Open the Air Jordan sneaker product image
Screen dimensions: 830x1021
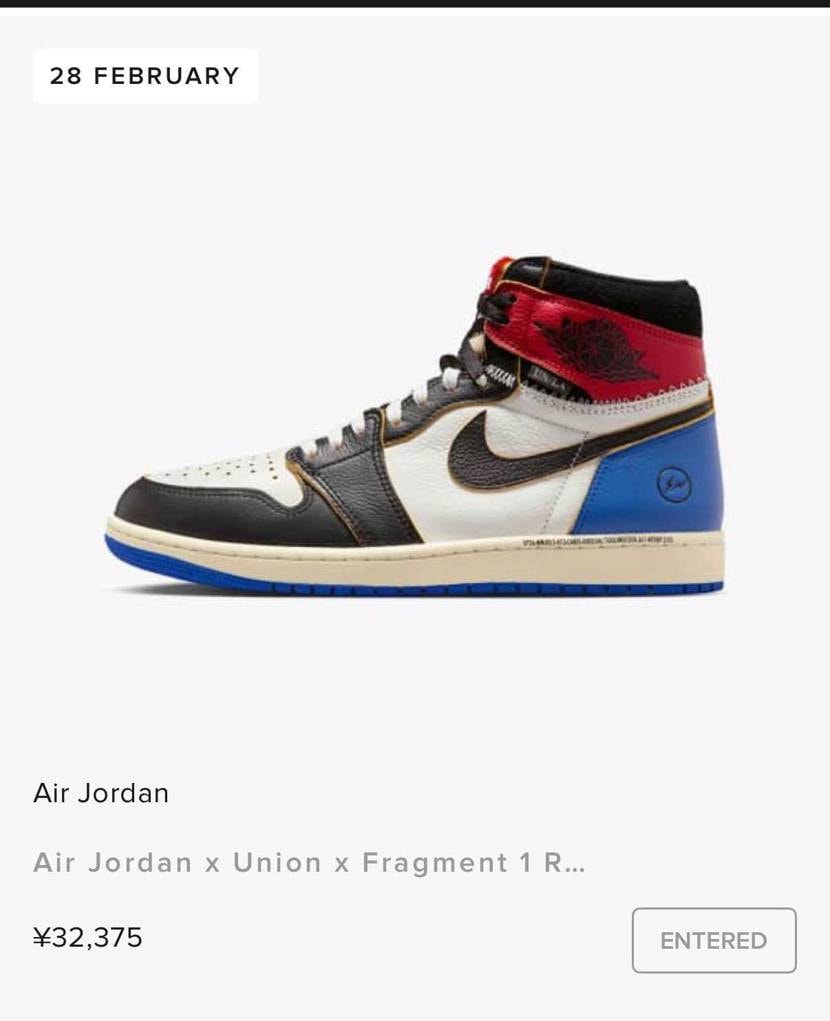[415, 430]
